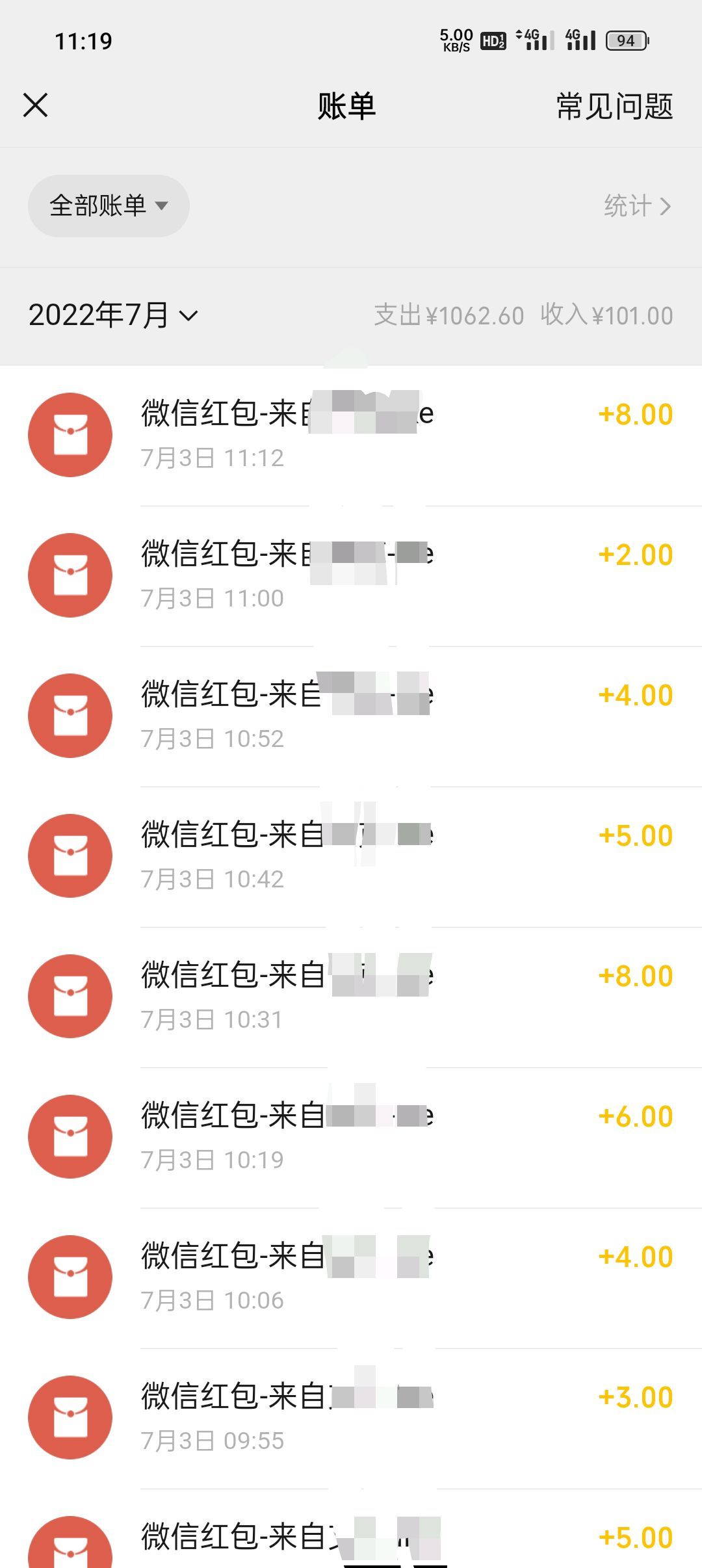View the transaction at 7月3日 10:52

351,716
